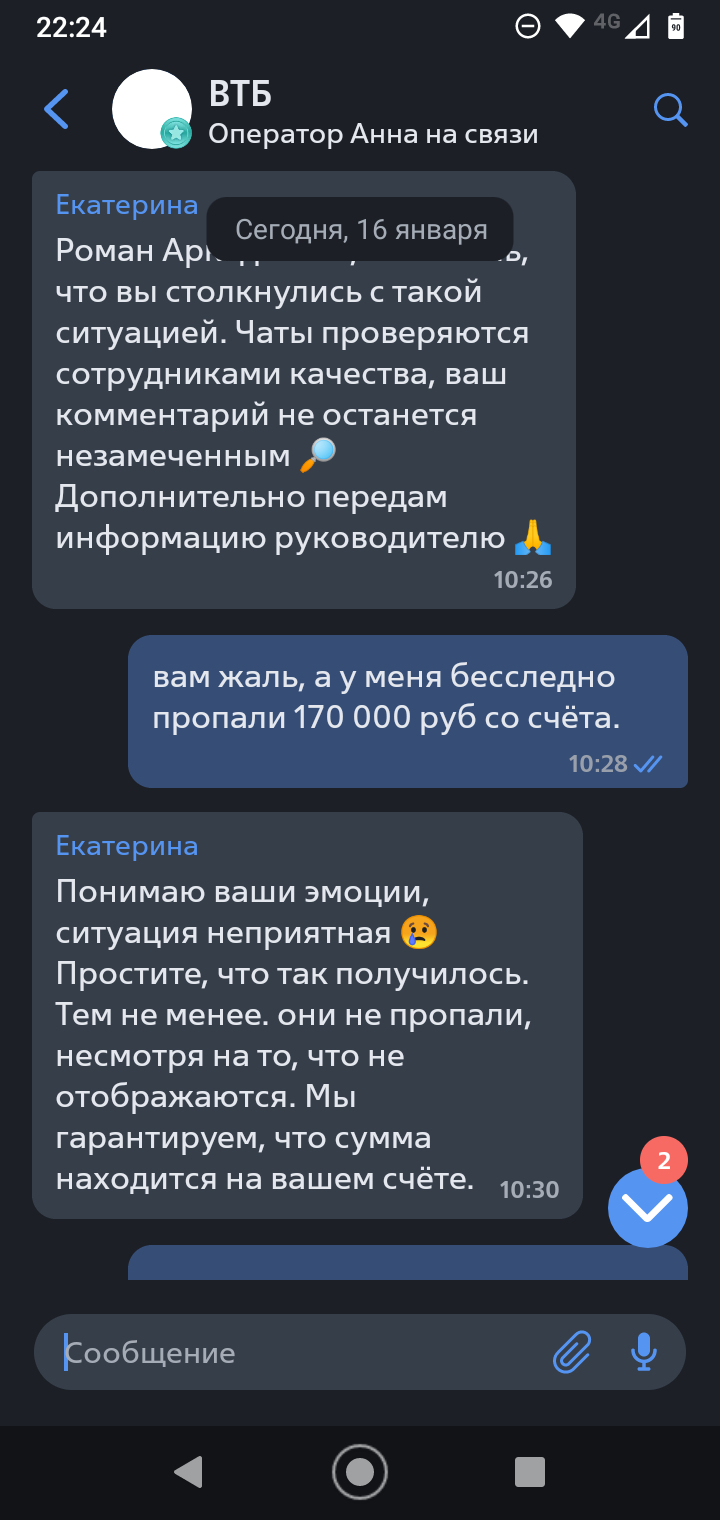Go back from the ВТБ chat
This screenshot has height=1520, width=720.
(x=57, y=109)
